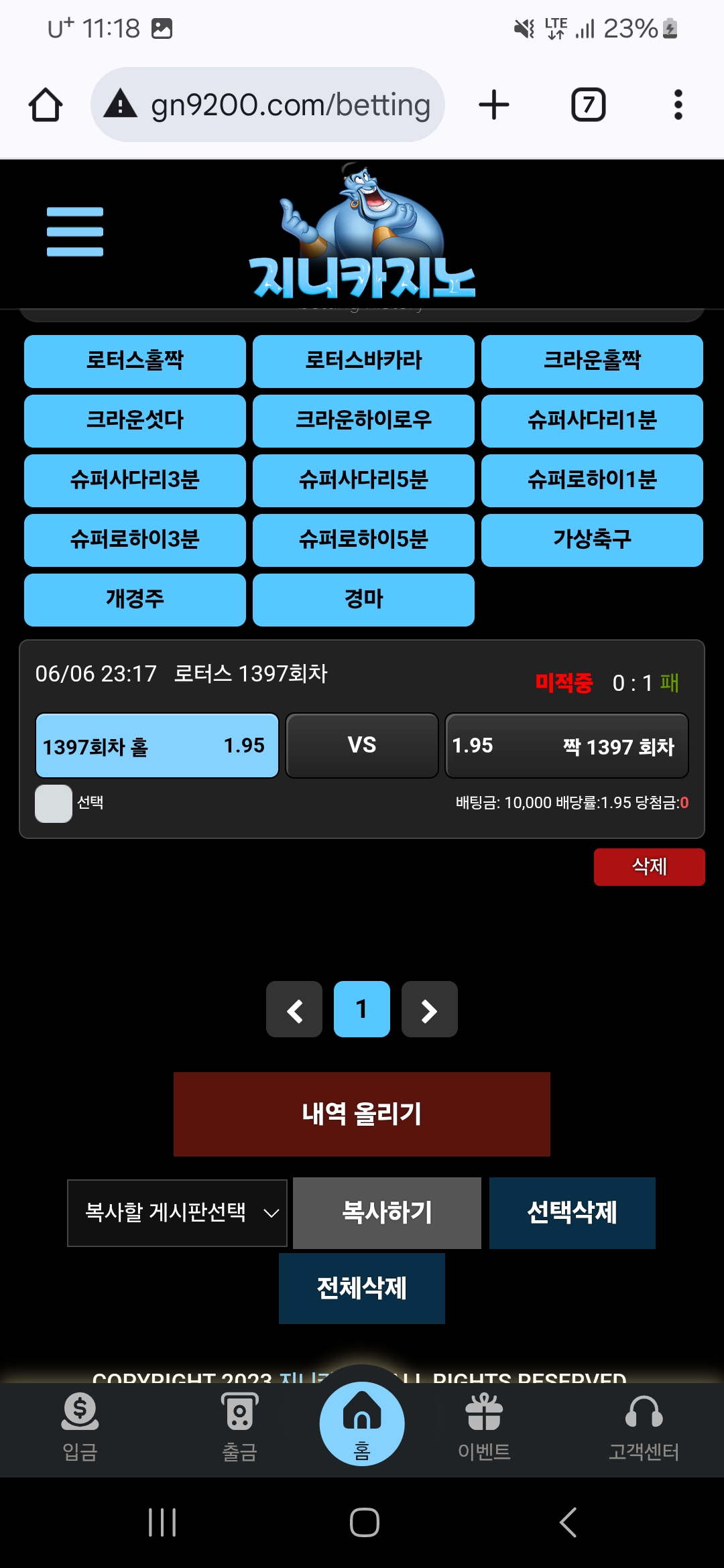Viewport: 724px width, 1568px height.
Task: Open the browser tab switcher
Action: tap(588, 105)
